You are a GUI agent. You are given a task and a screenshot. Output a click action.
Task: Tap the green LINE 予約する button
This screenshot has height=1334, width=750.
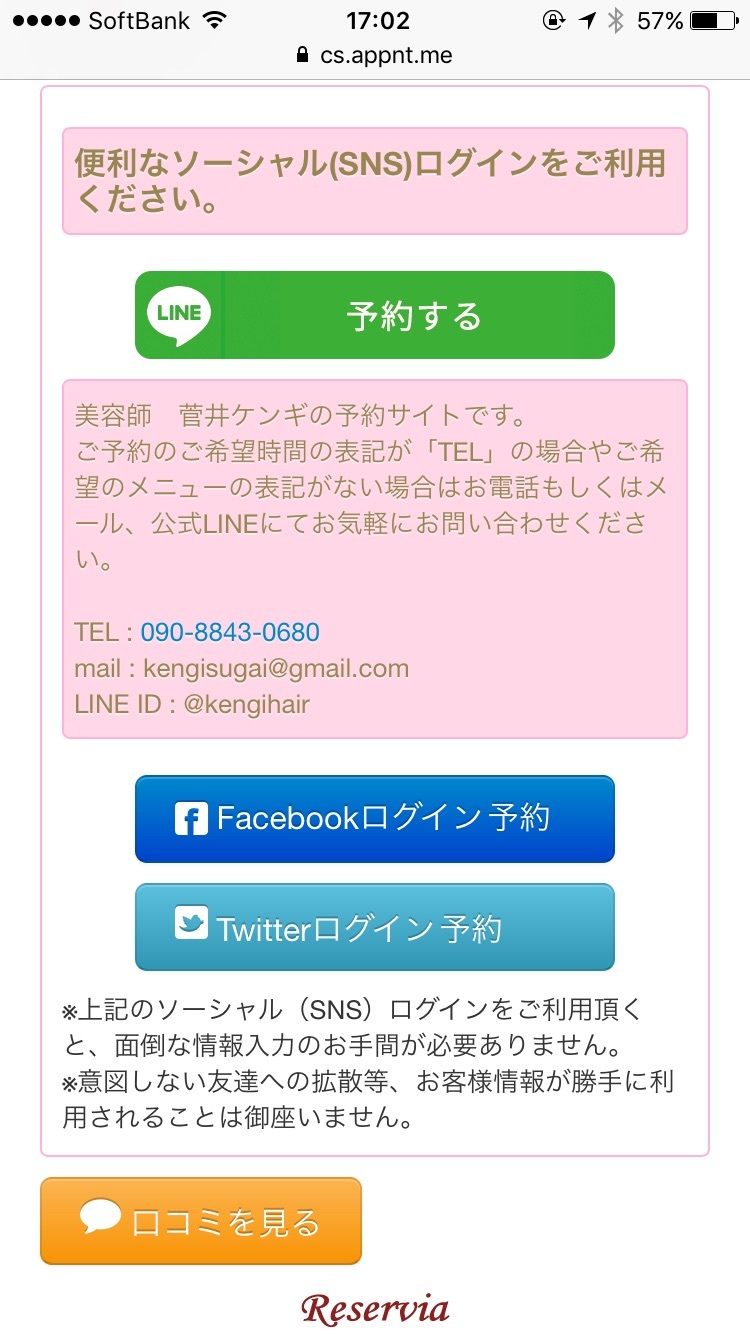pyautogui.click(x=375, y=315)
